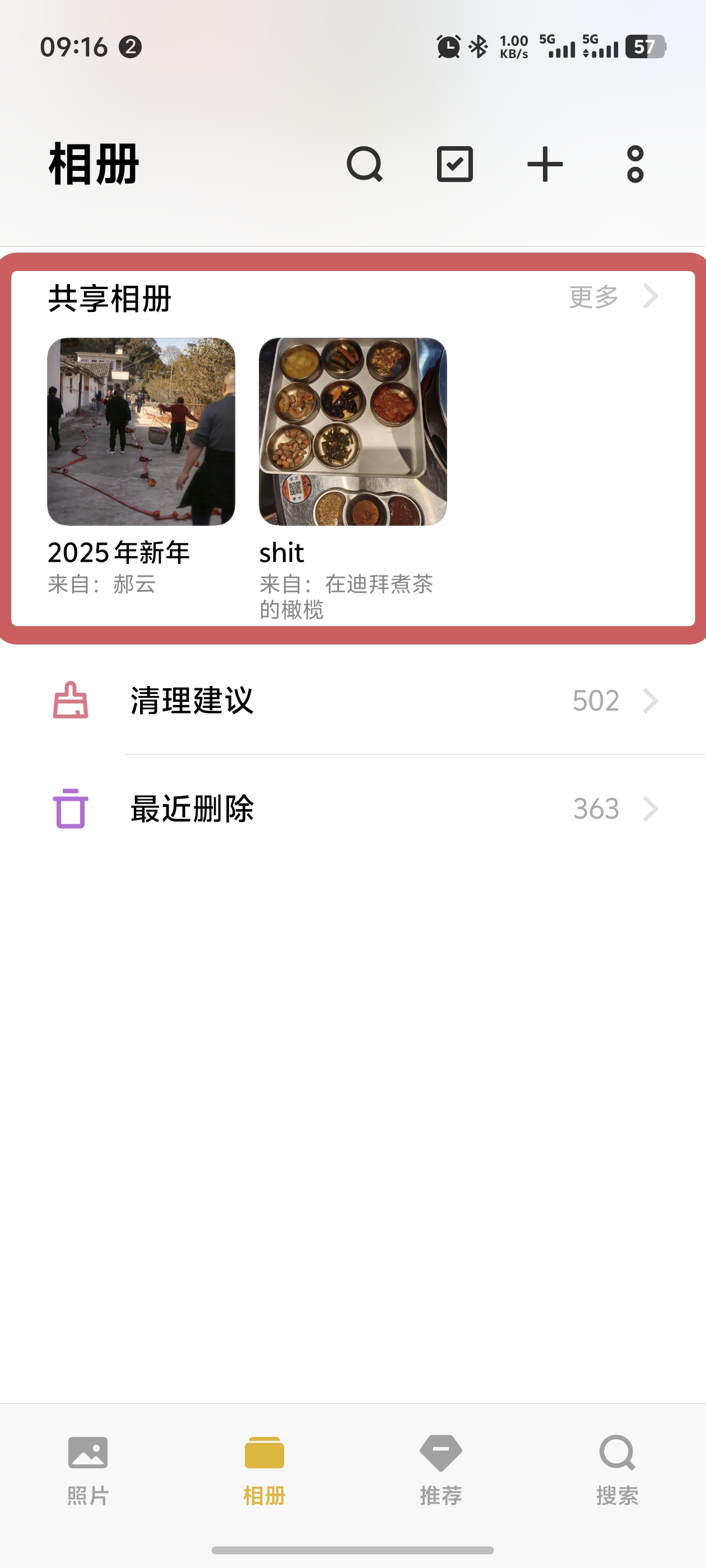Select the 相册 tab
This screenshot has width=706, height=1568.
[x=264, y=1469]
